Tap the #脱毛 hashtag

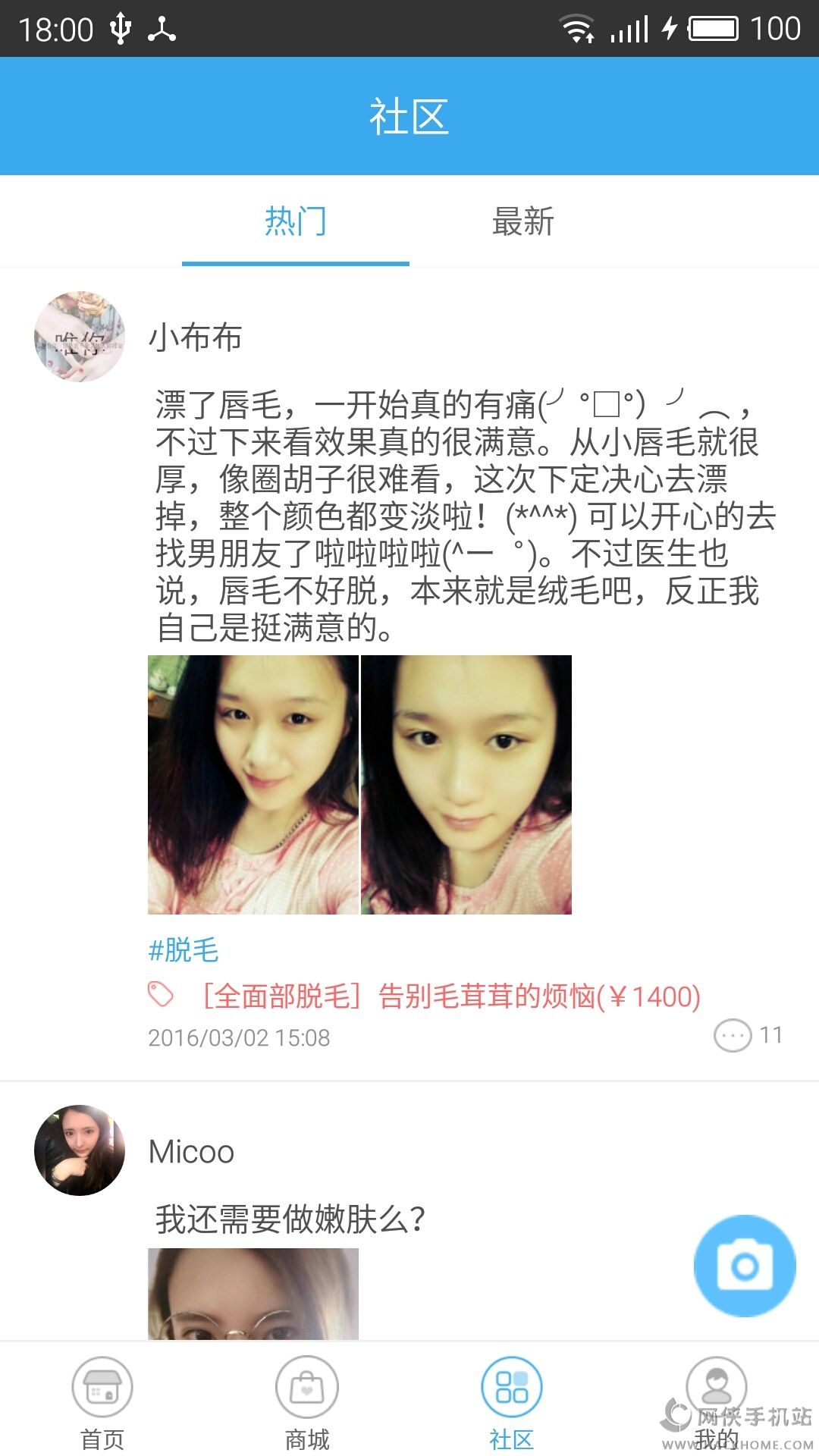point(184,949)
